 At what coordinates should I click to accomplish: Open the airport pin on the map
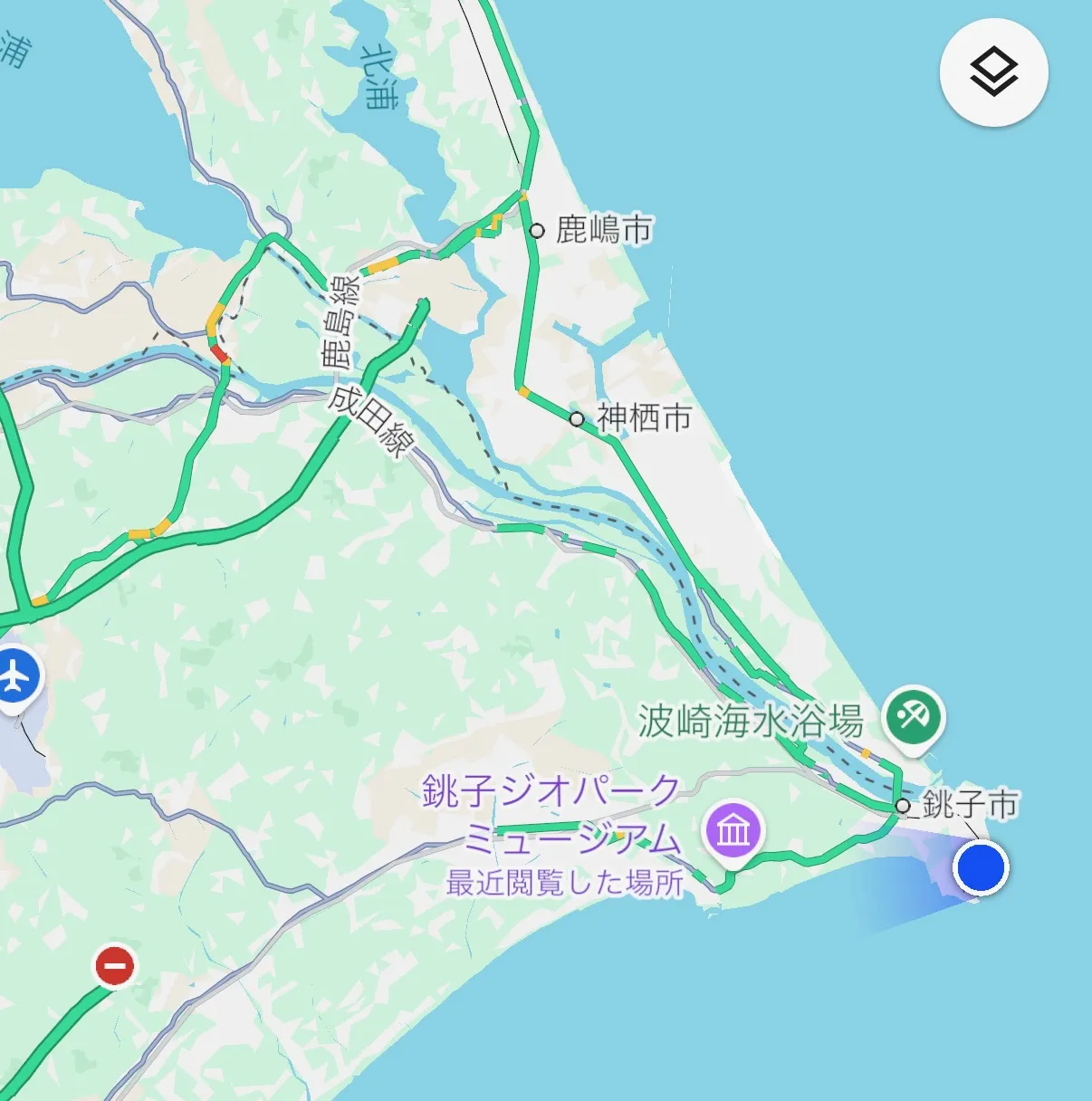[15, 677]
